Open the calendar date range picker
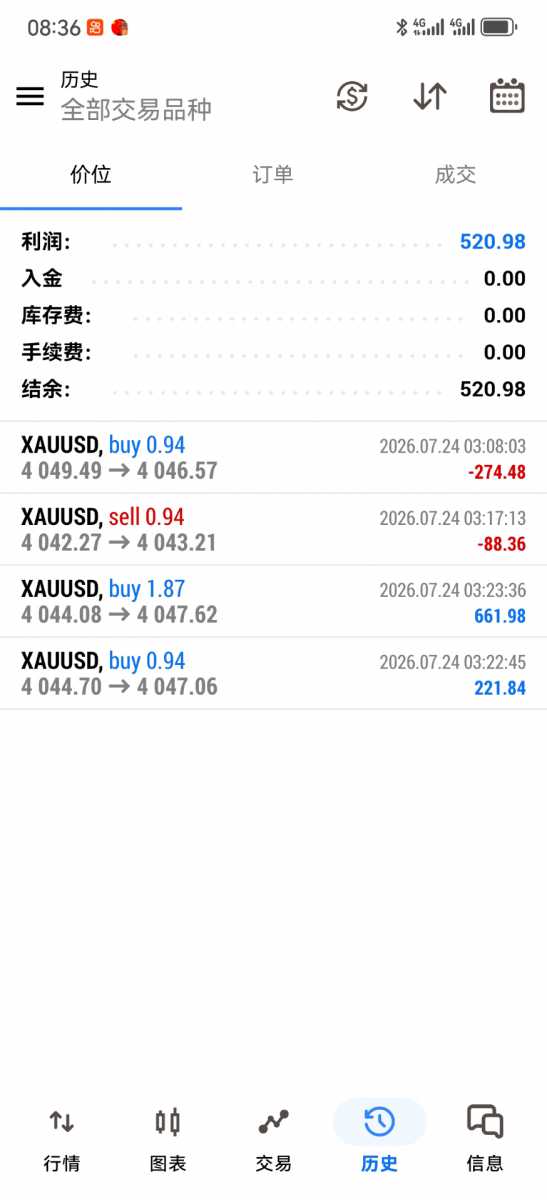 [x=507, y=96]
